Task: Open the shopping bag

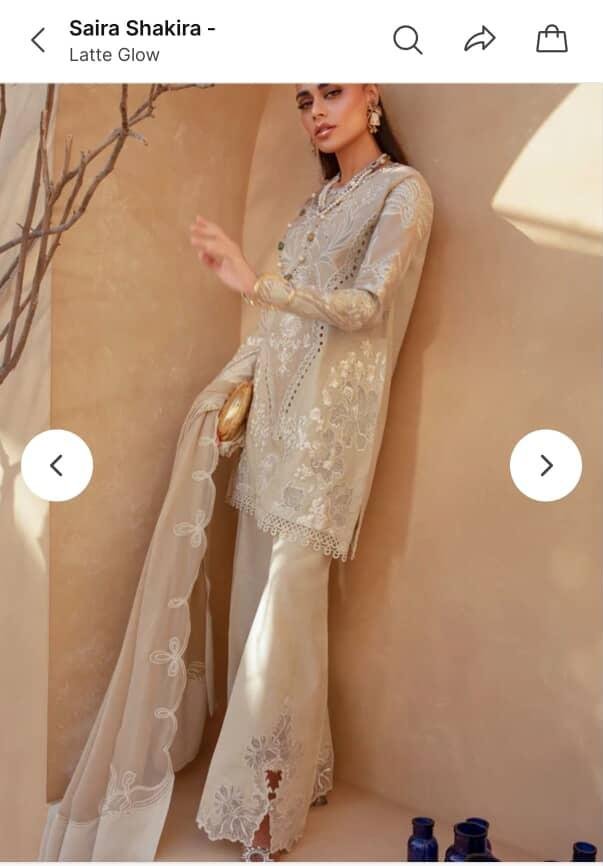Action: [x=551, y=40]
